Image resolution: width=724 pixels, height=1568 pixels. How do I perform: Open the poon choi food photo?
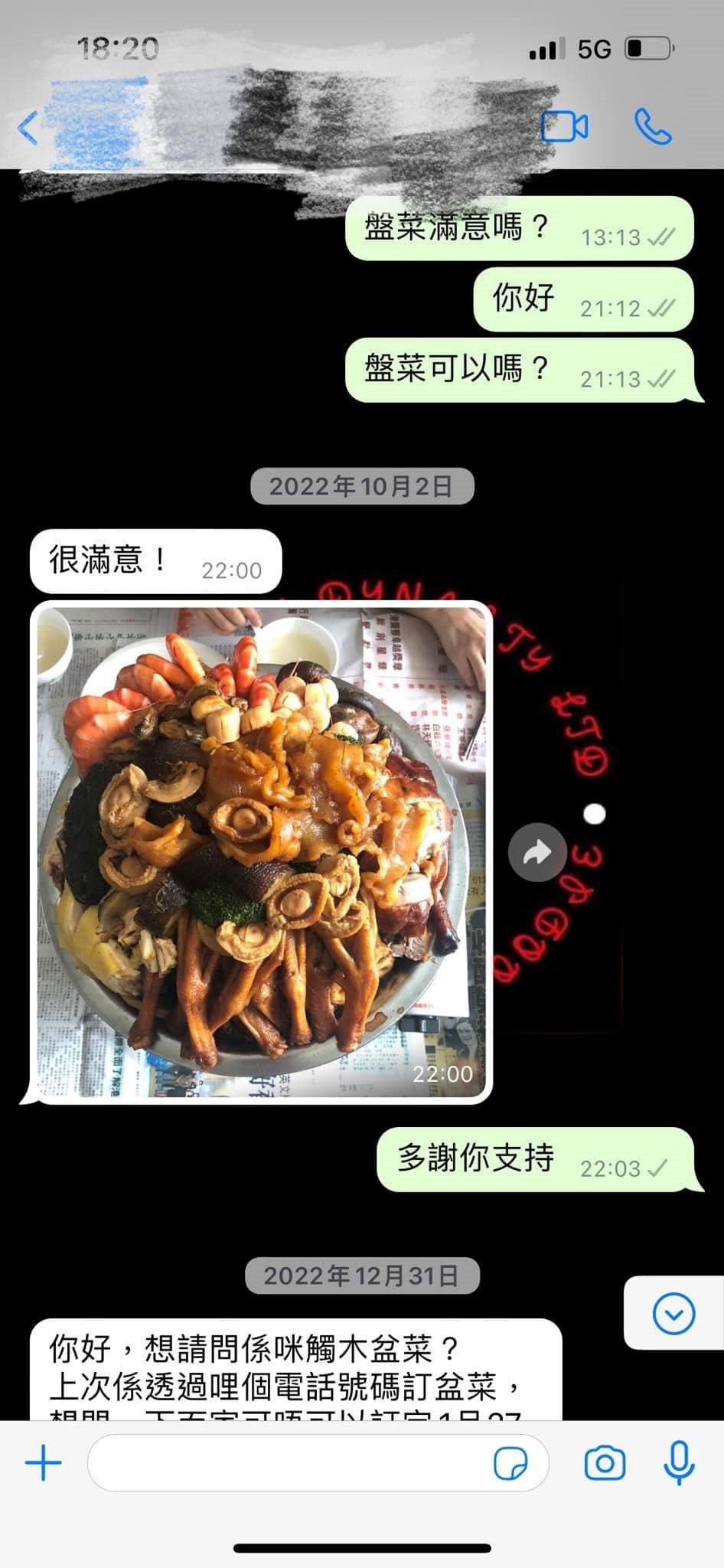coord(261,853)
